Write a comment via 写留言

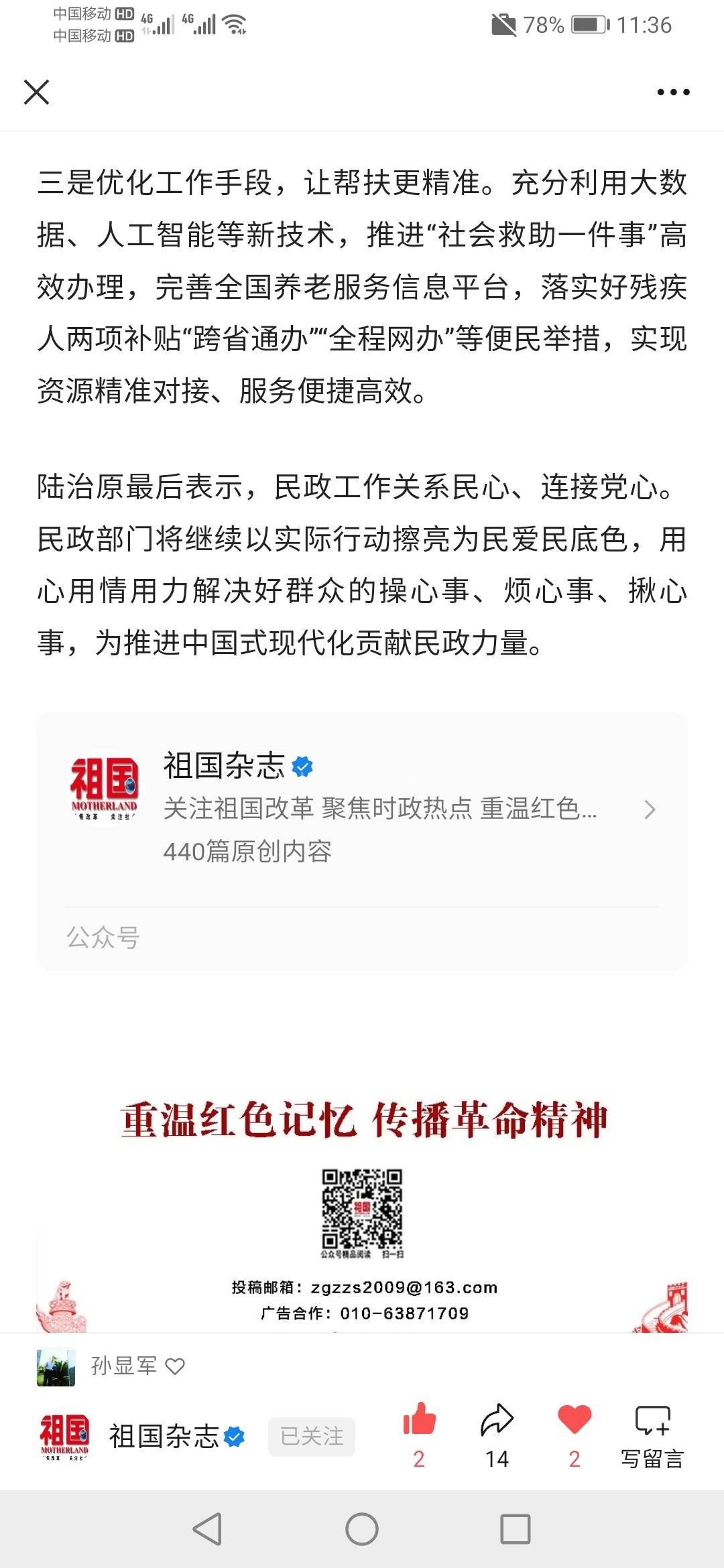pyautogui.click(x=652, y=1434)
